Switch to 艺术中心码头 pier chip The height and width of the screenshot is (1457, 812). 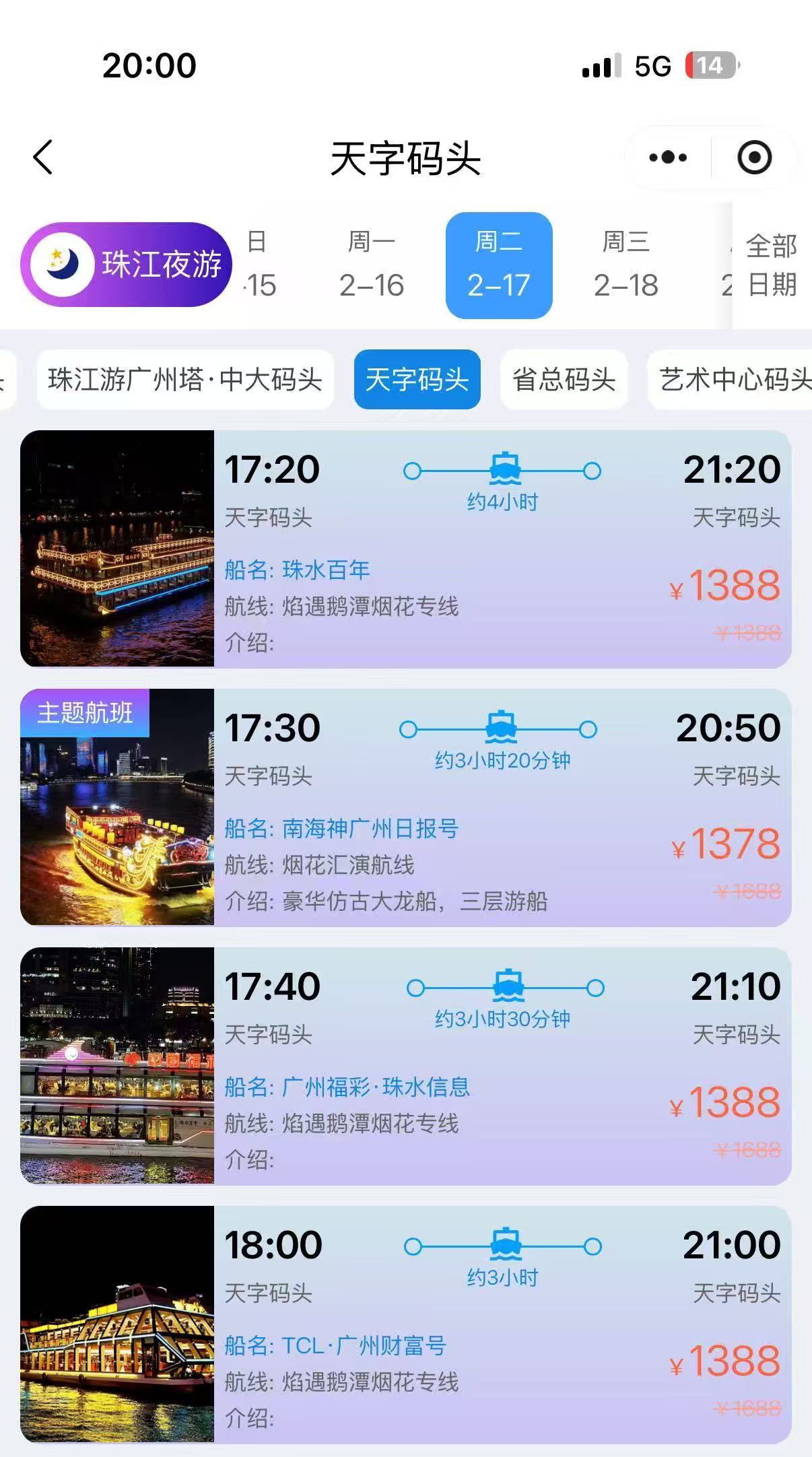coord(734,379)
